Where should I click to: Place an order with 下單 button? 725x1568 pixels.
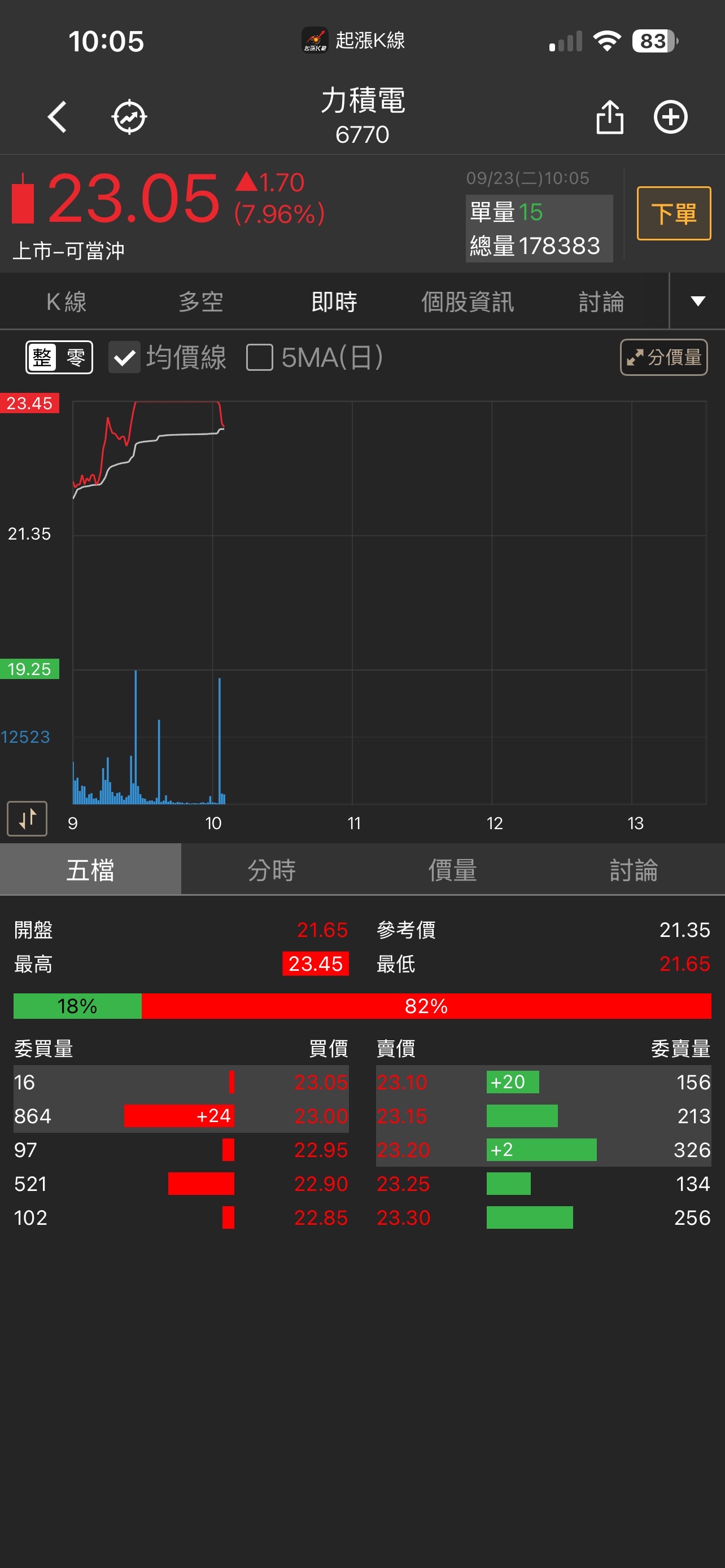[673, 214]
